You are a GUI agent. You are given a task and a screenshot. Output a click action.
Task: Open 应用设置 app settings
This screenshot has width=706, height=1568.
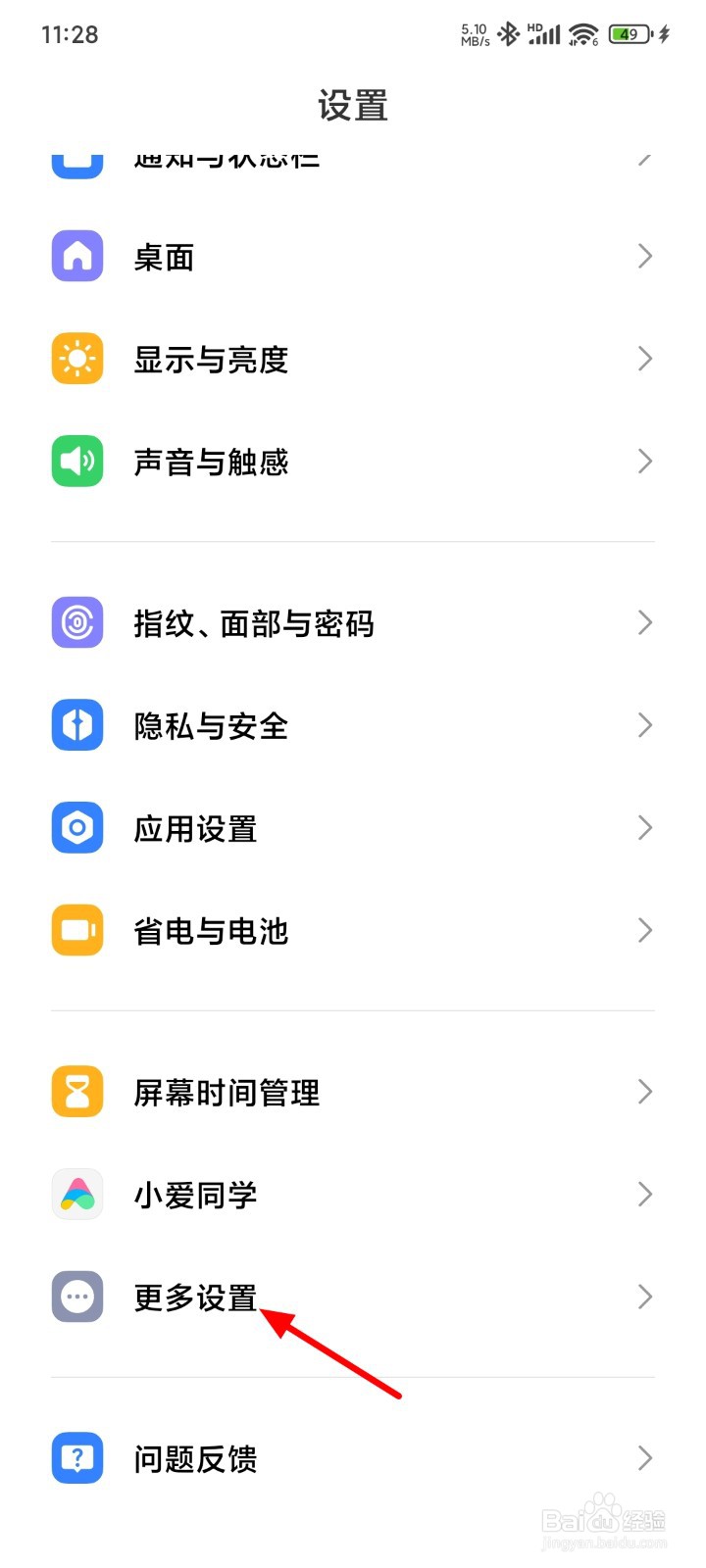pos(195,829)
